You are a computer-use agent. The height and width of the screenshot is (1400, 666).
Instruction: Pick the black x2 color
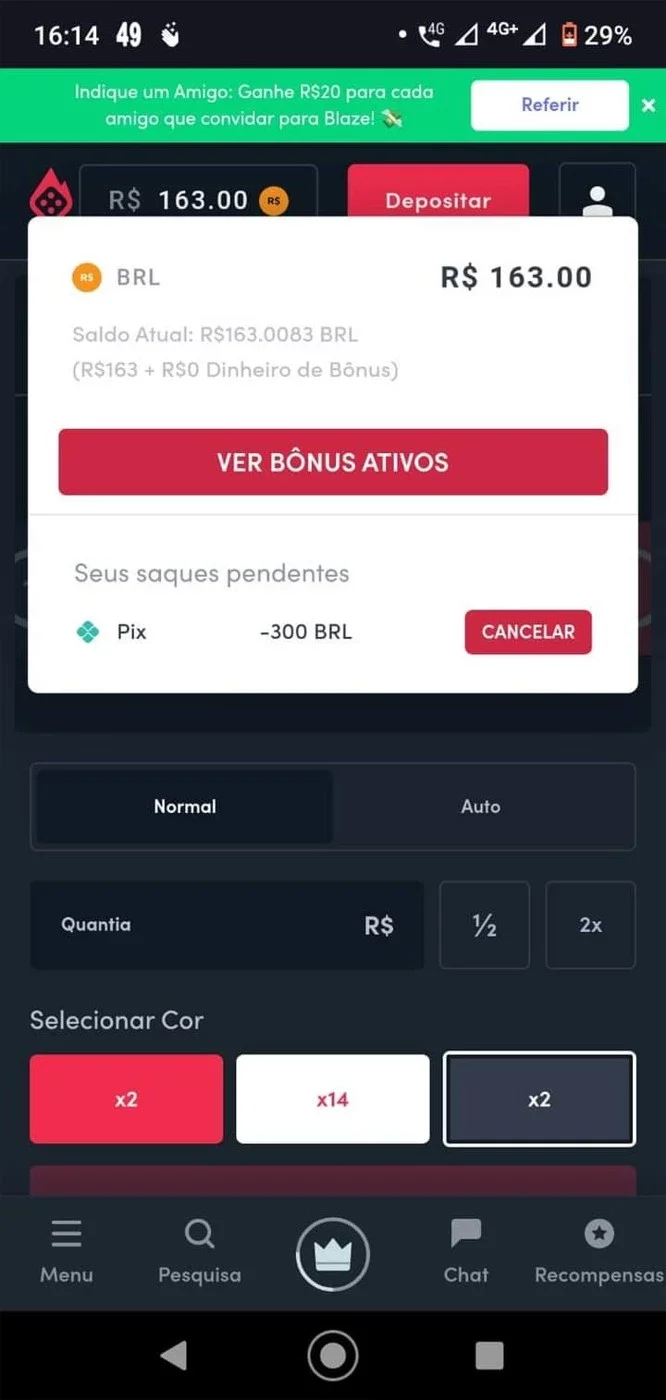click(x=539, y=1099)
